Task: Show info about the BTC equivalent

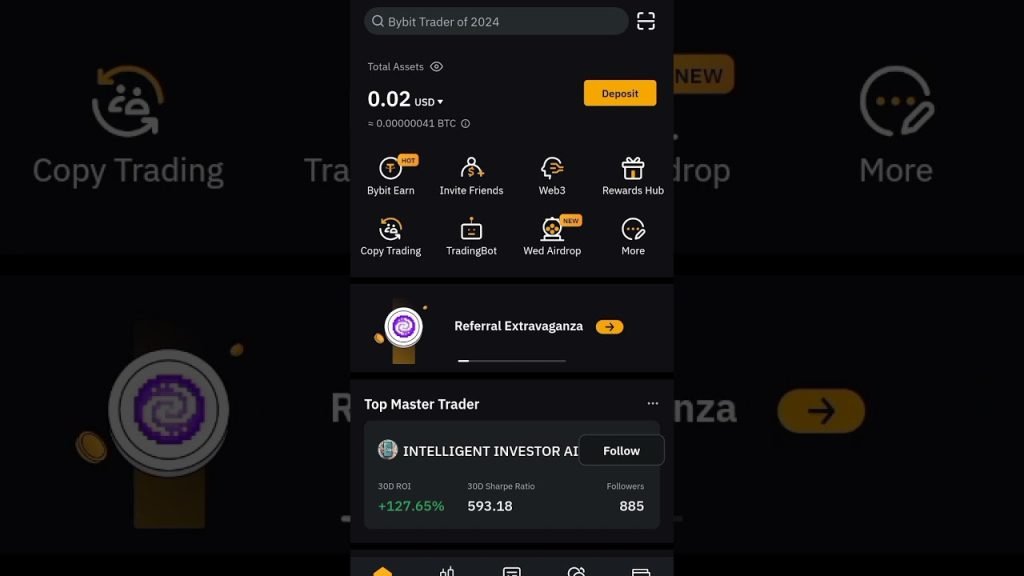Action: (465, 124)
